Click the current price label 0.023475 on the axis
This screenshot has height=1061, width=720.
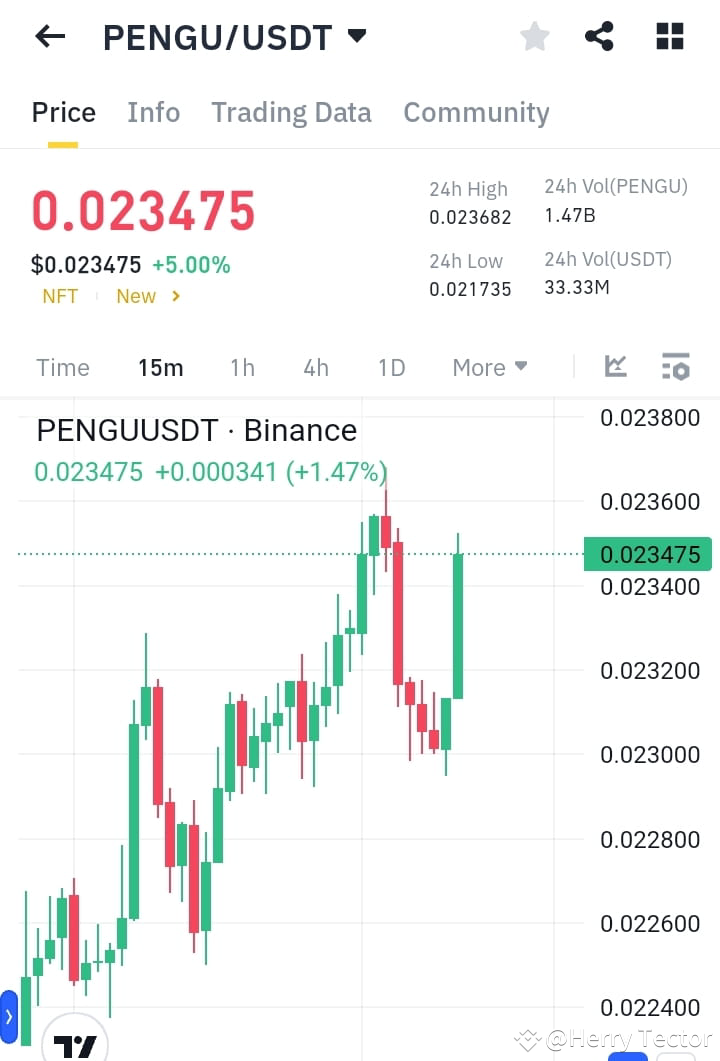tap(647, 554)
